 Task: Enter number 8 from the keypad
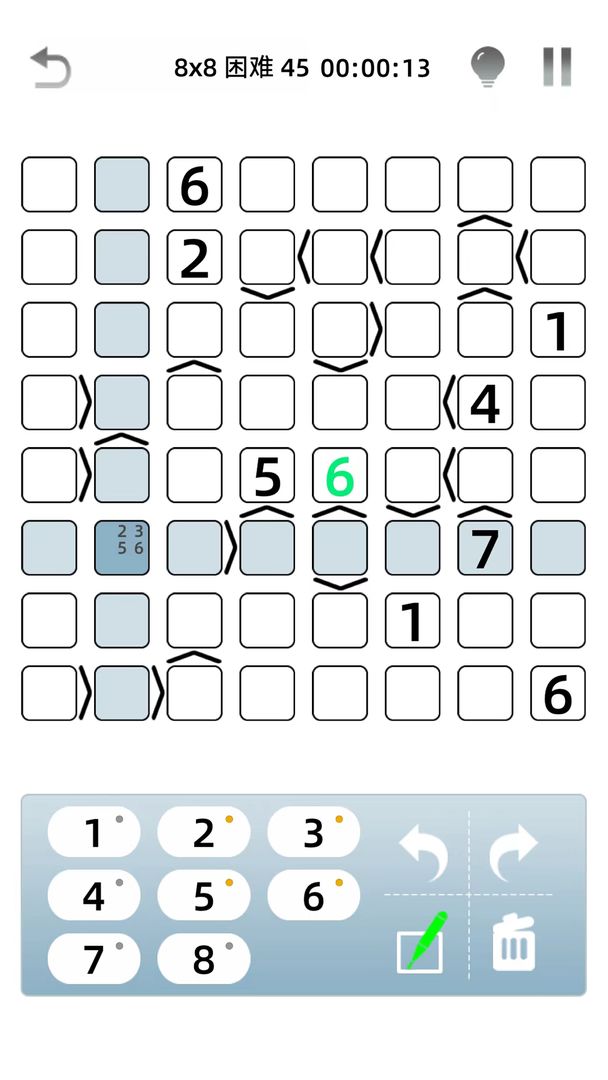(x=204, y=960)
